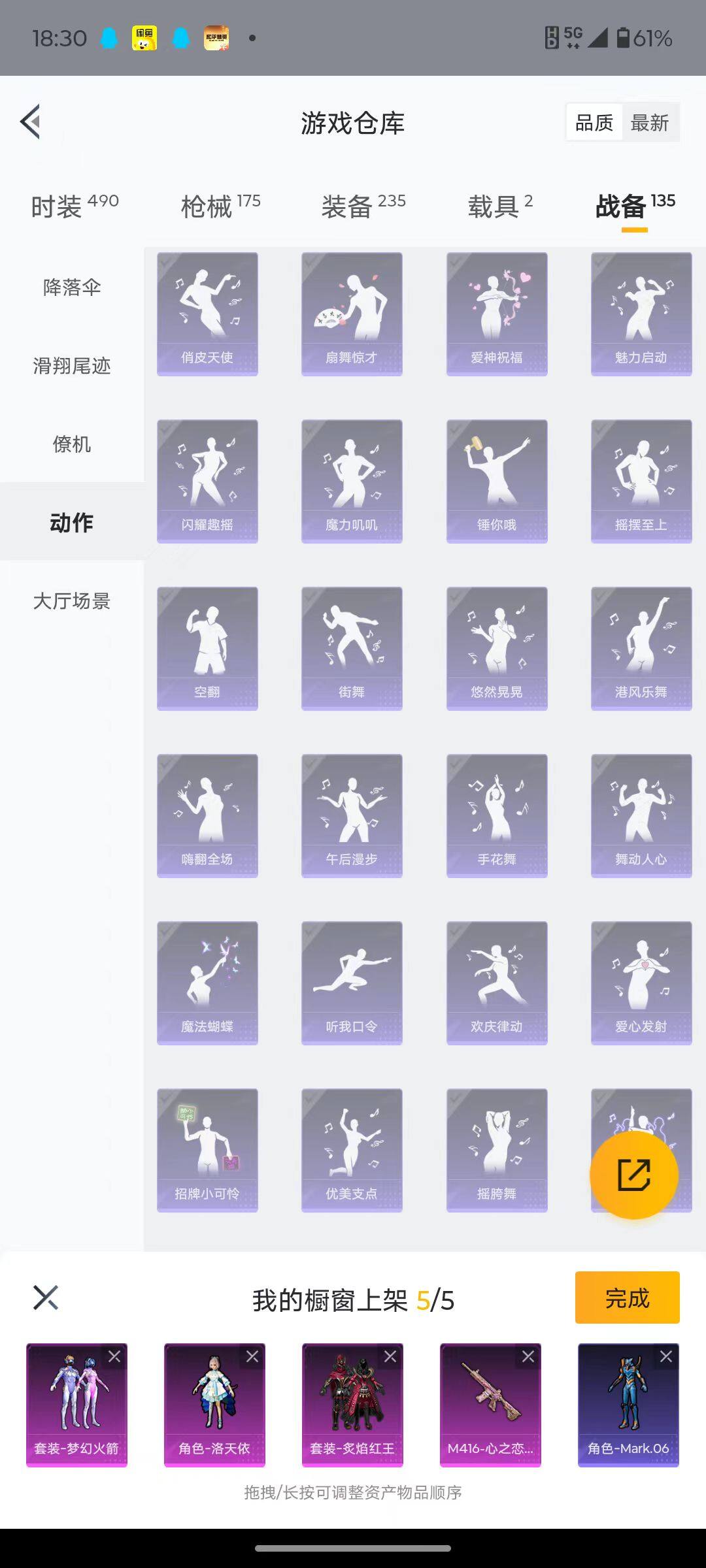Switch sorting to 品质

(x=594, y=122)
